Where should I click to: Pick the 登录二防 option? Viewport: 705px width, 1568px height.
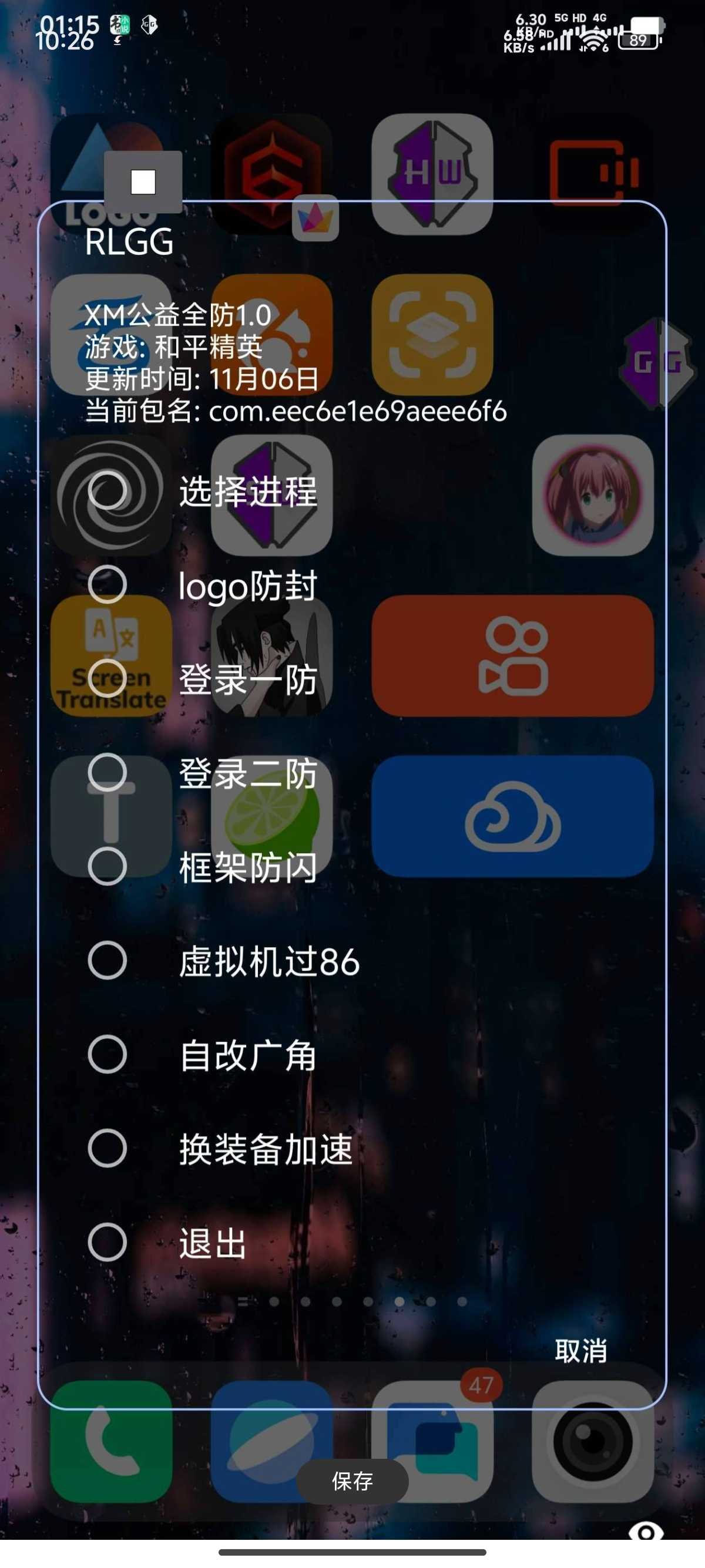(x=108, y=772)
